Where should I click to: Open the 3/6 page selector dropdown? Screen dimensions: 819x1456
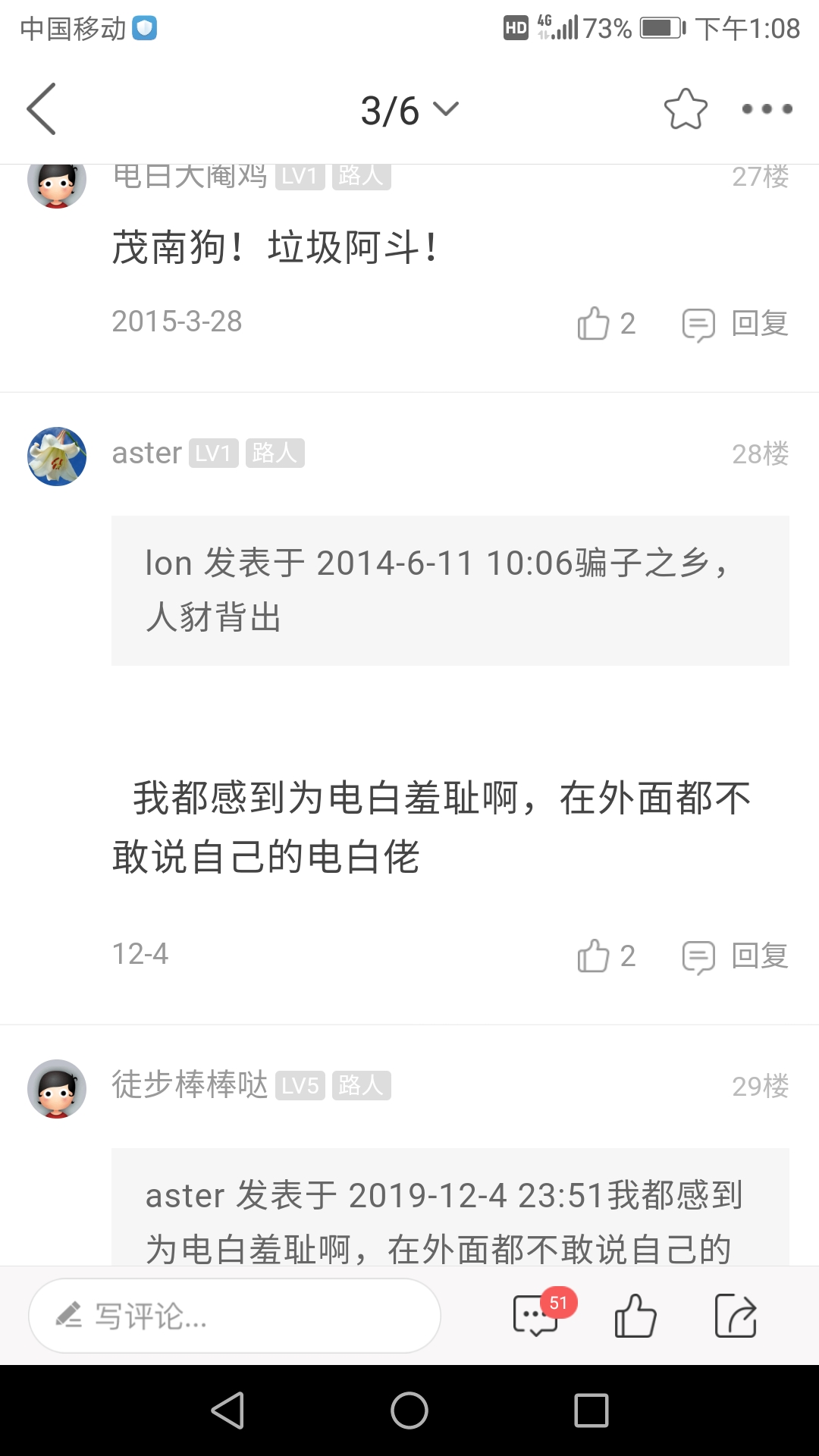[x=409, y=111]
